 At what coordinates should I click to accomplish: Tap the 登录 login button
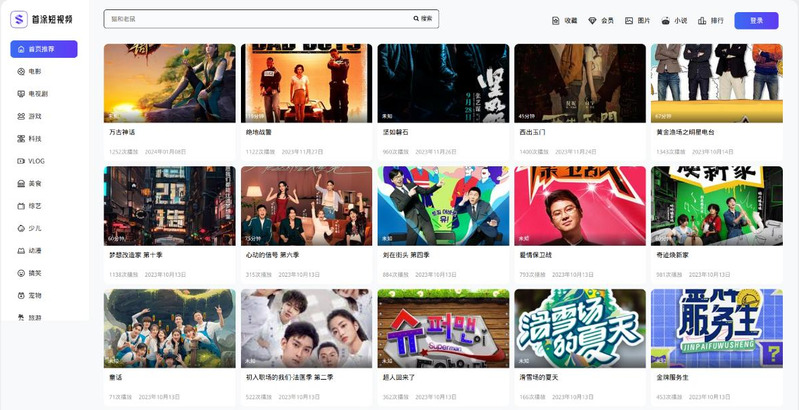tap(755, 20)
